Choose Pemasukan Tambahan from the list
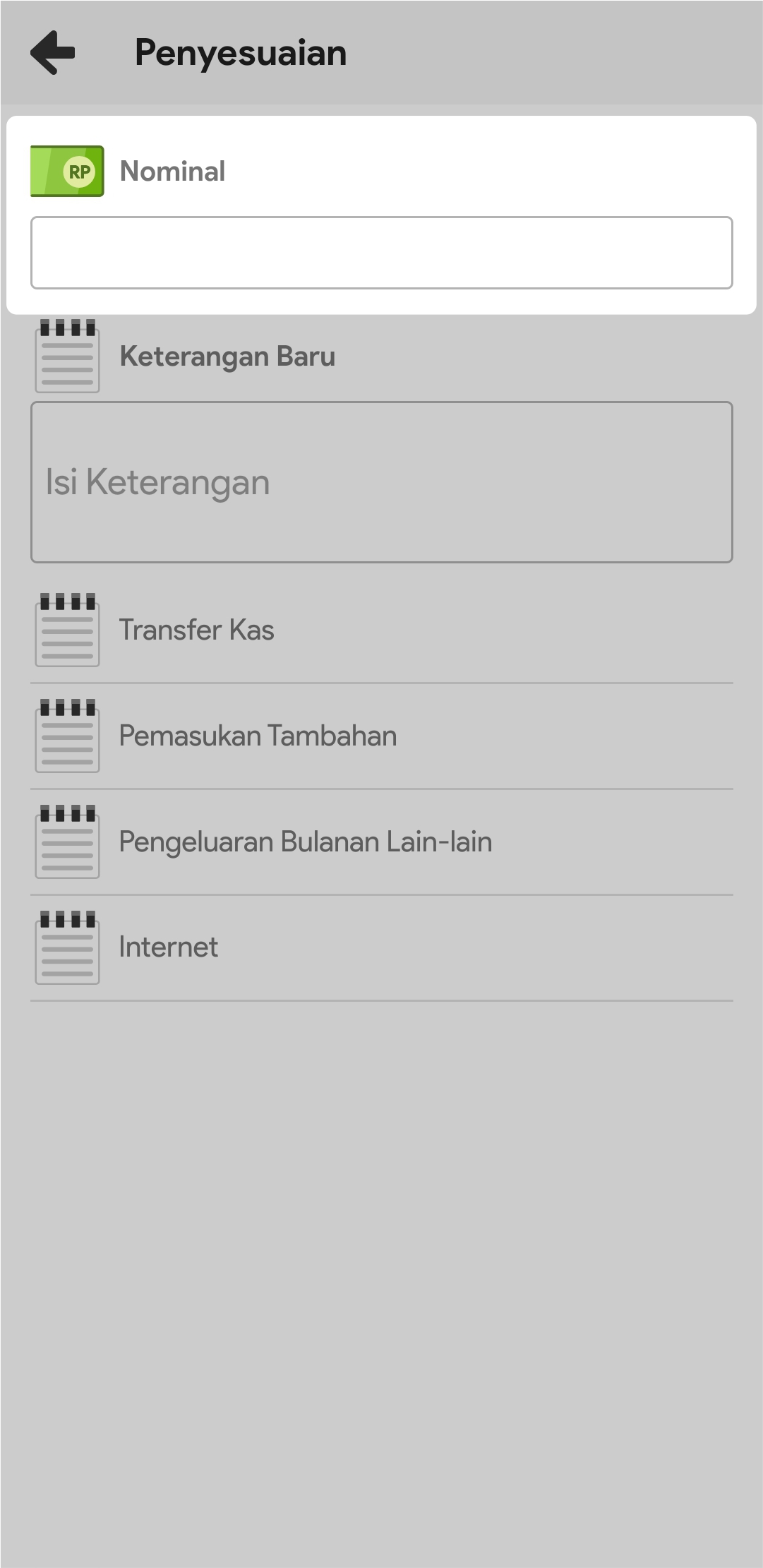Screen dimensions: 763x1568 click(x=381, y=736)
